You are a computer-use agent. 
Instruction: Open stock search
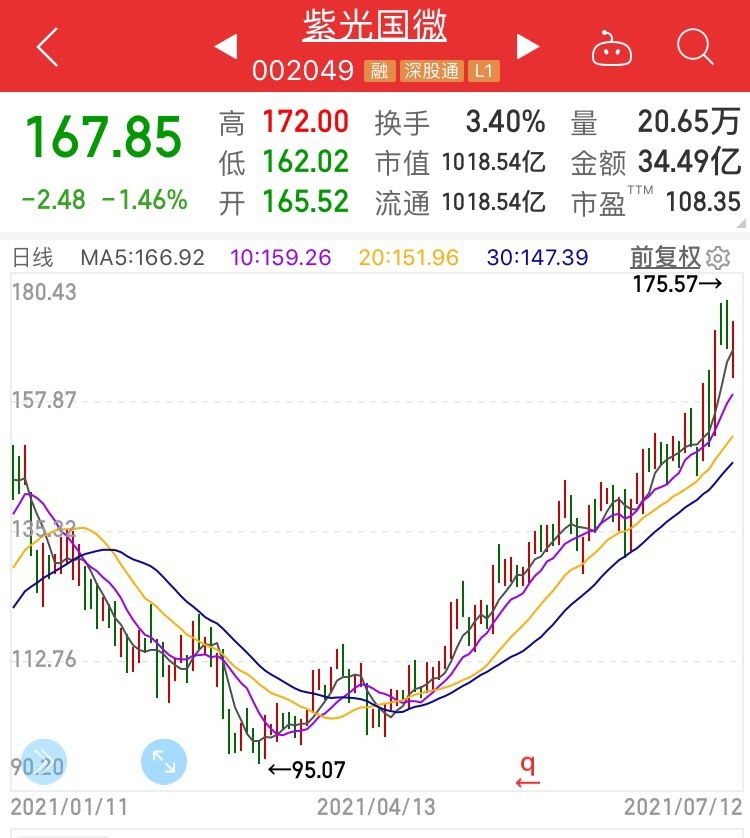(694, 46)
